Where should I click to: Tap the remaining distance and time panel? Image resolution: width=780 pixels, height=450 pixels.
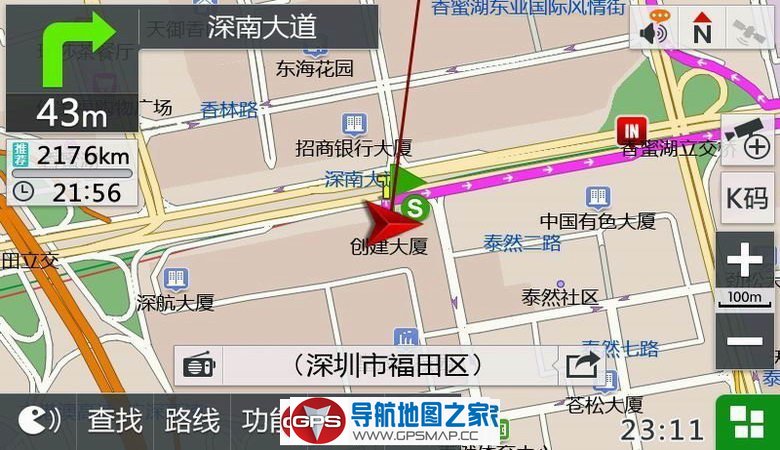[x=70, y=173]
